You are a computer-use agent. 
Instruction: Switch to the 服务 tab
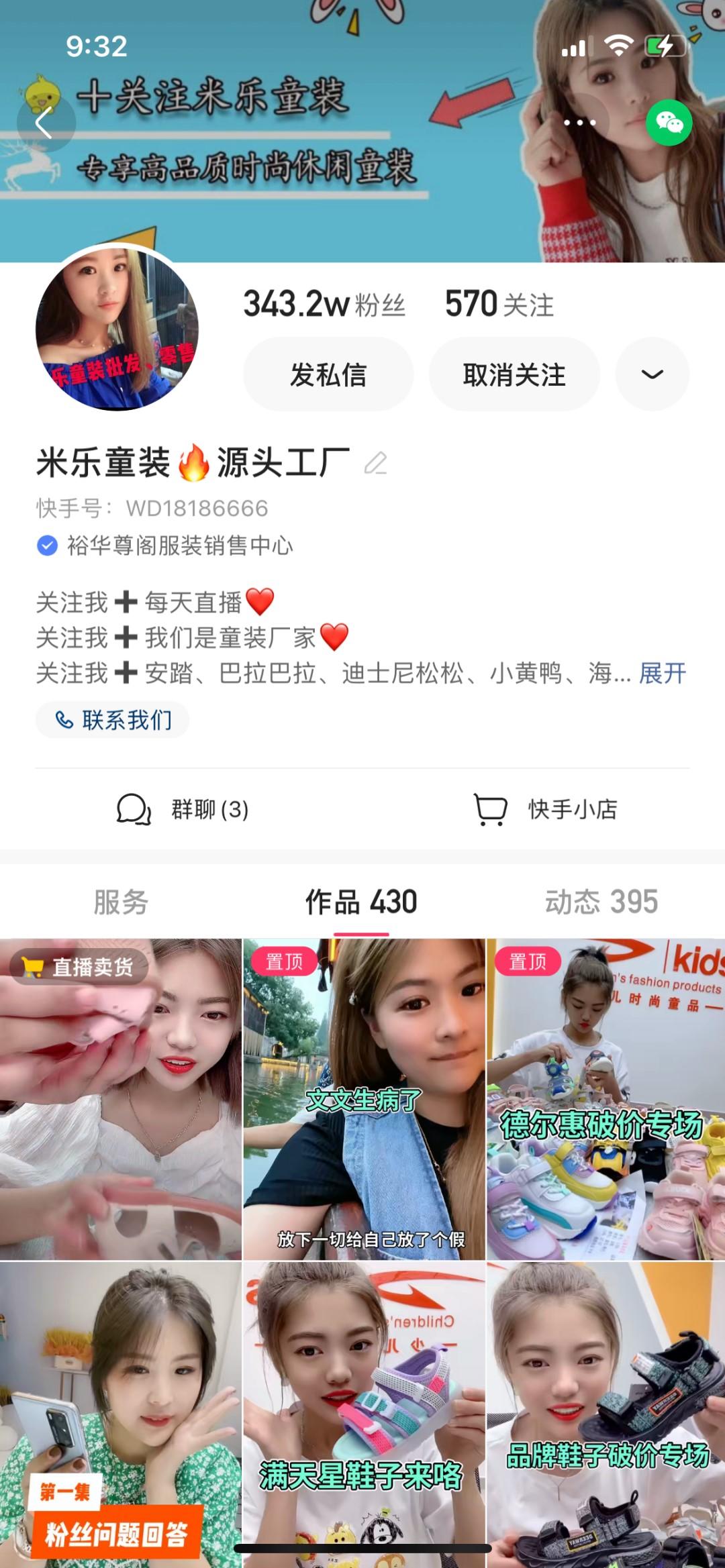121,902
